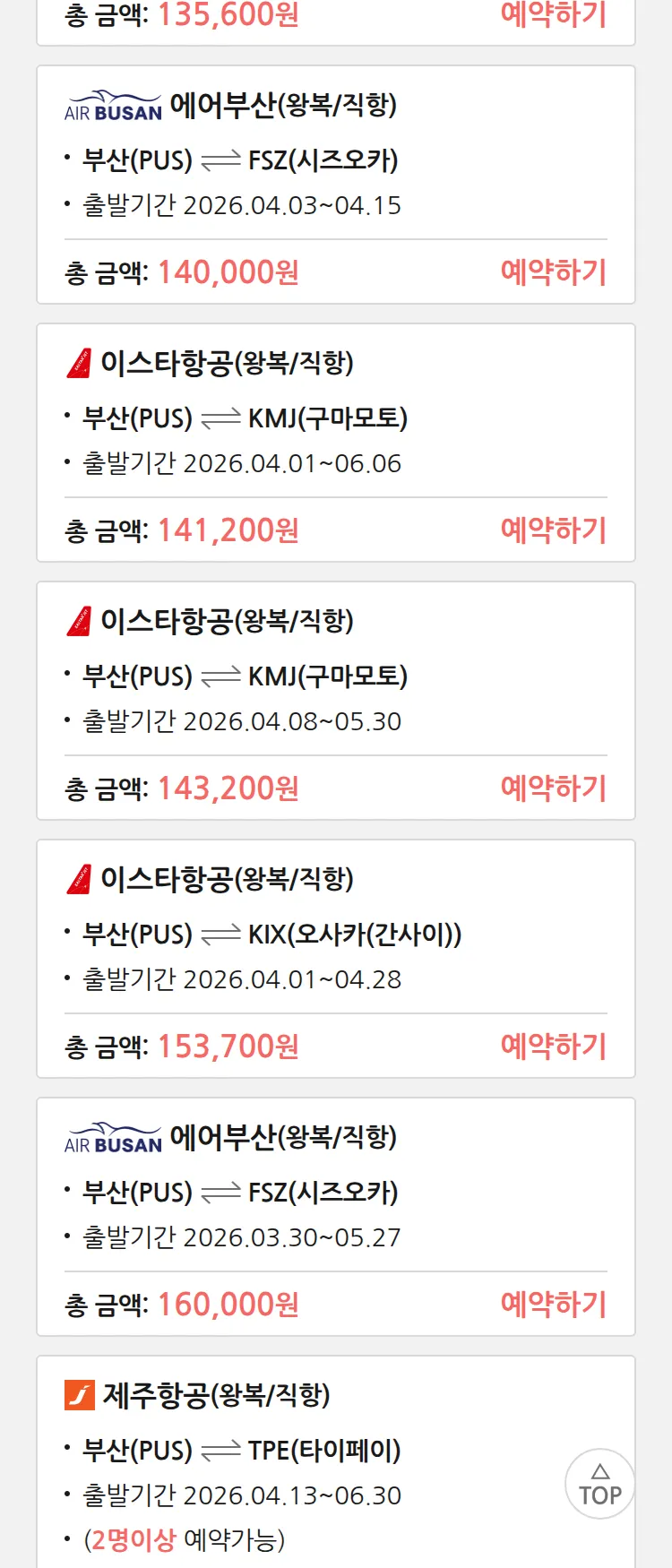Screen dimensions: 672x1568
Task: Book the 140,000원 에어부산 시즈오카 flight
Action: (553, 272)
